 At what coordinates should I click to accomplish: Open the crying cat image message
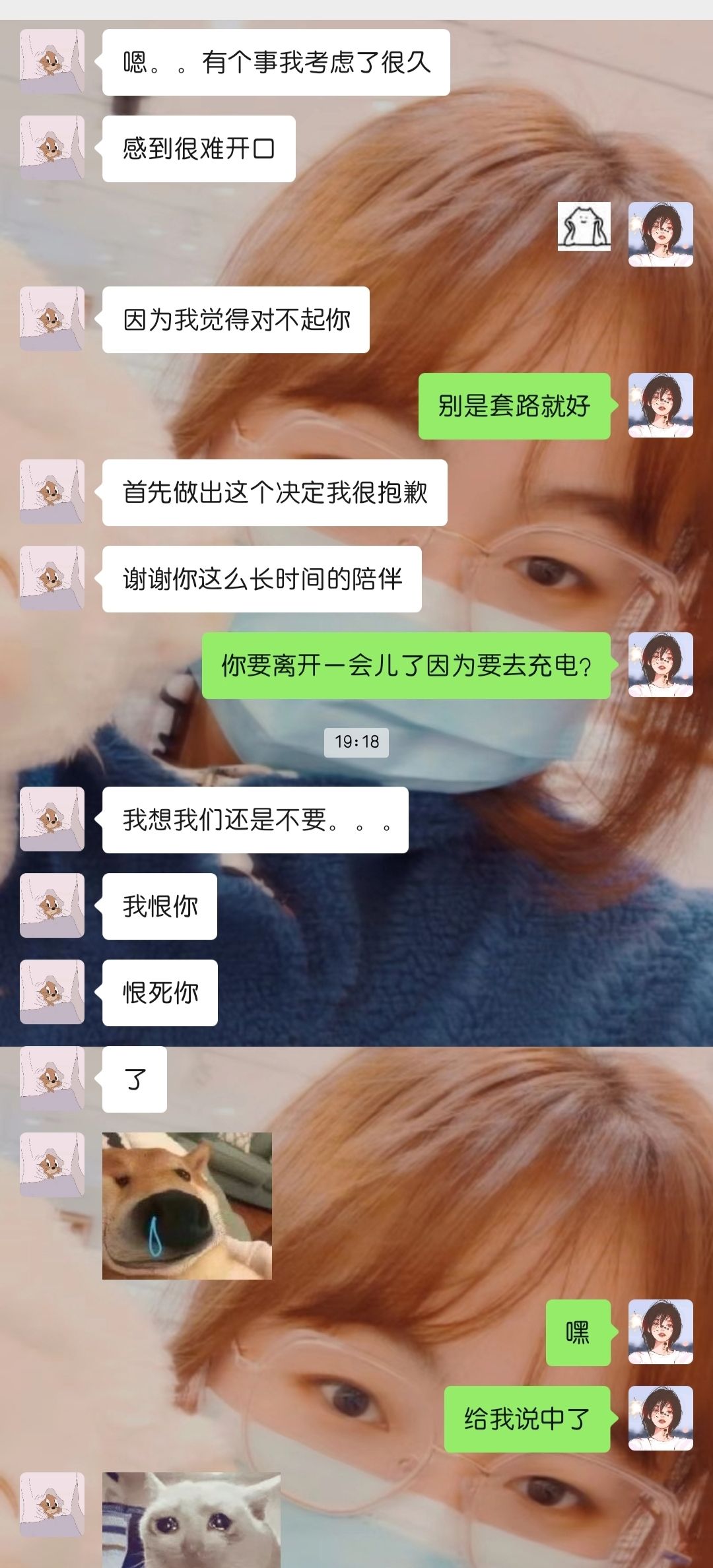pyautogui.click(x=191, y=1520)
